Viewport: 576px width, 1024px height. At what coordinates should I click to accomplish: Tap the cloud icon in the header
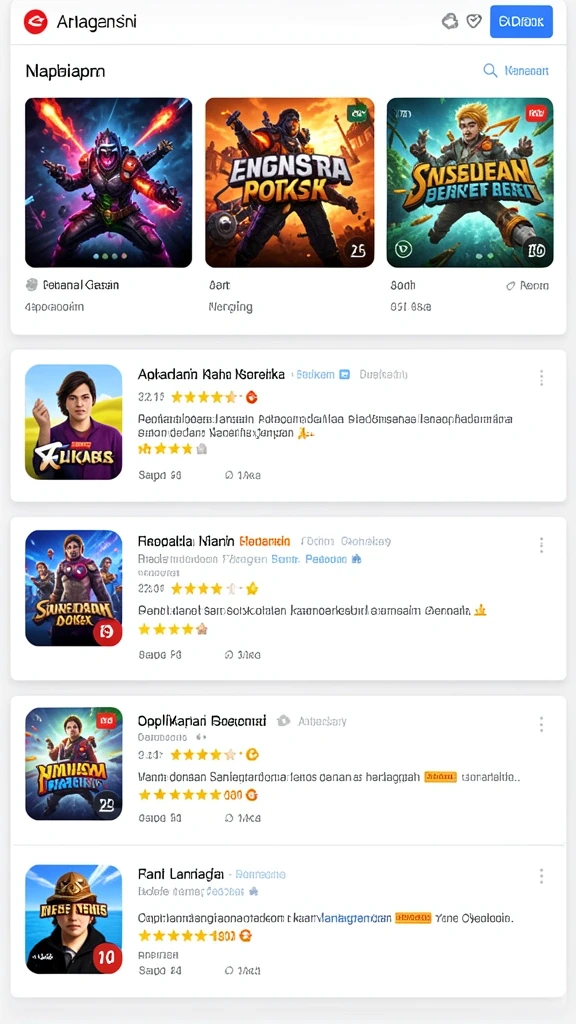point(450,22)
